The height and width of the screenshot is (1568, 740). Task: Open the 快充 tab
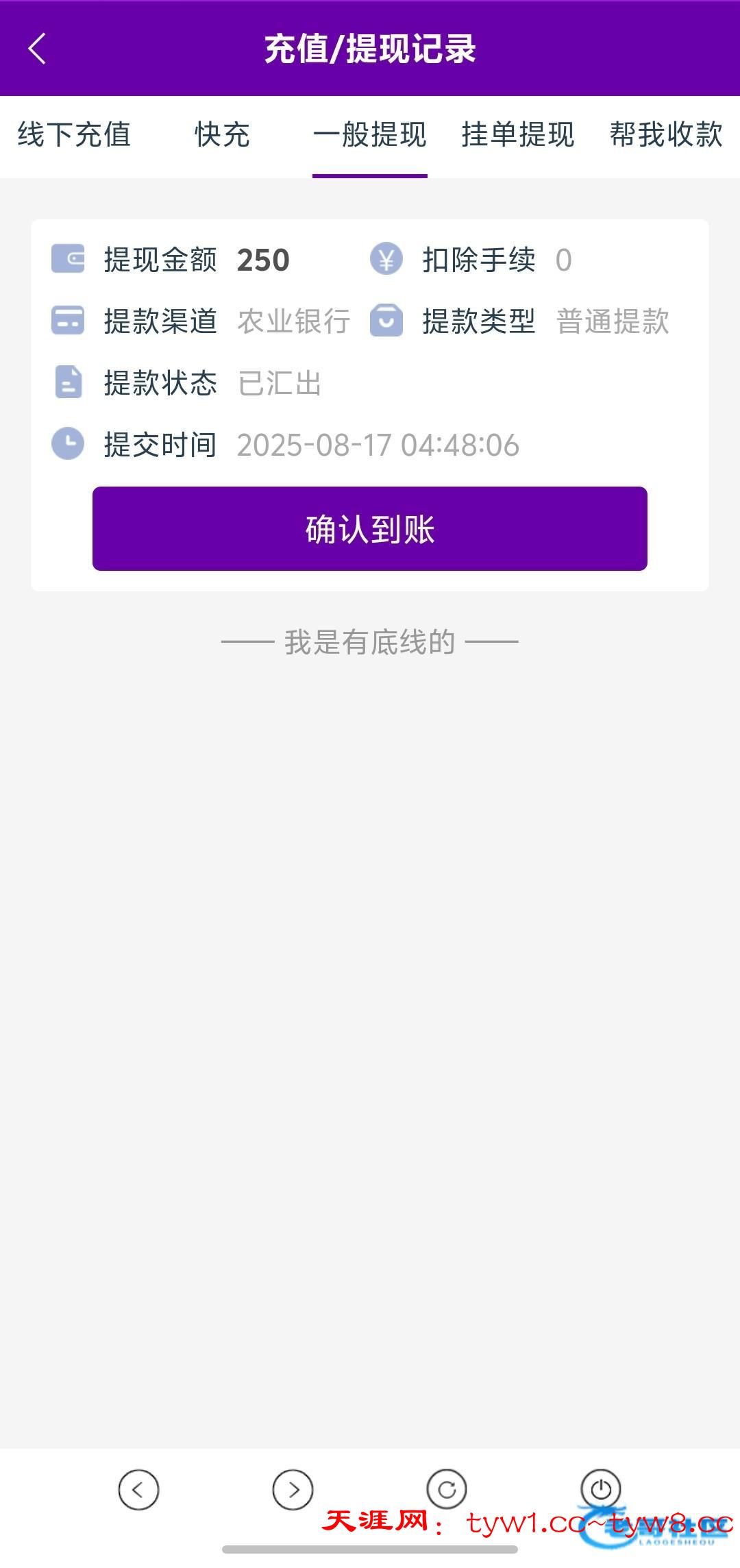click(222, 134)
